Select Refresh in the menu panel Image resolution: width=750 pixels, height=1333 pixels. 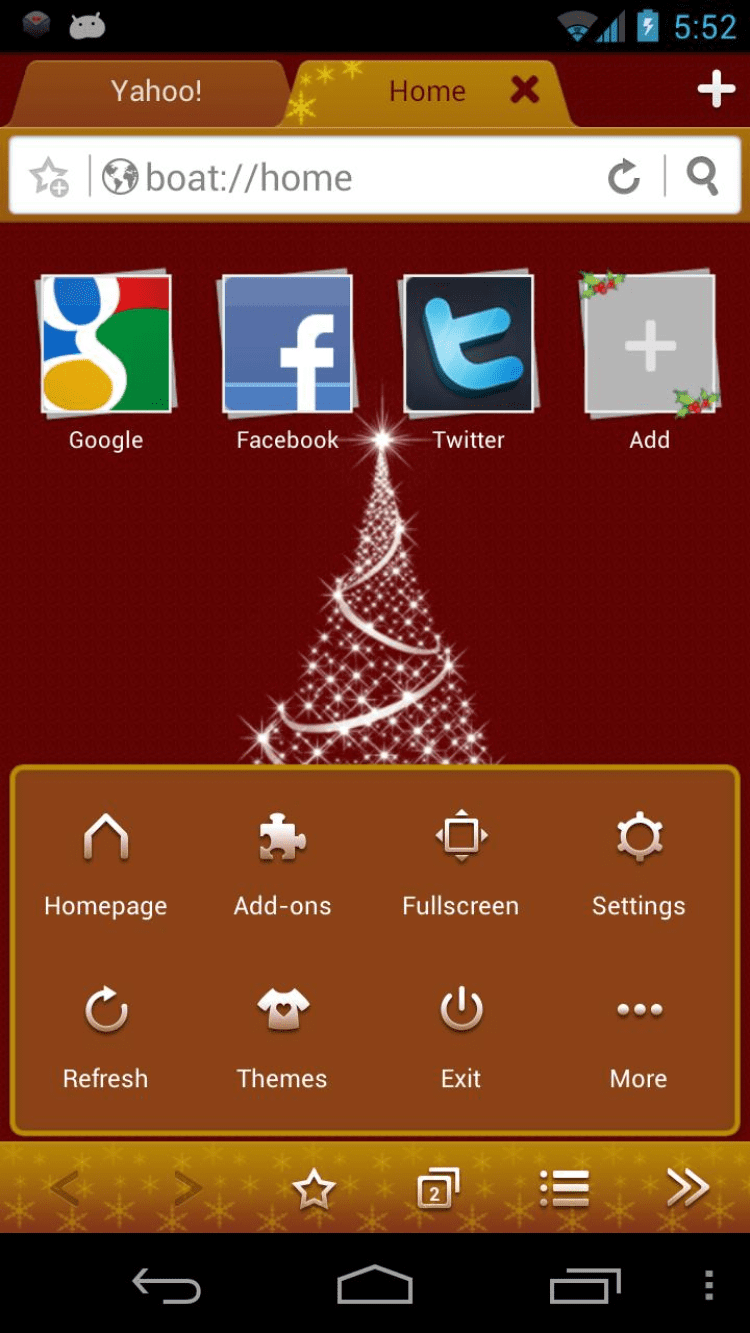coord(106,1038)
